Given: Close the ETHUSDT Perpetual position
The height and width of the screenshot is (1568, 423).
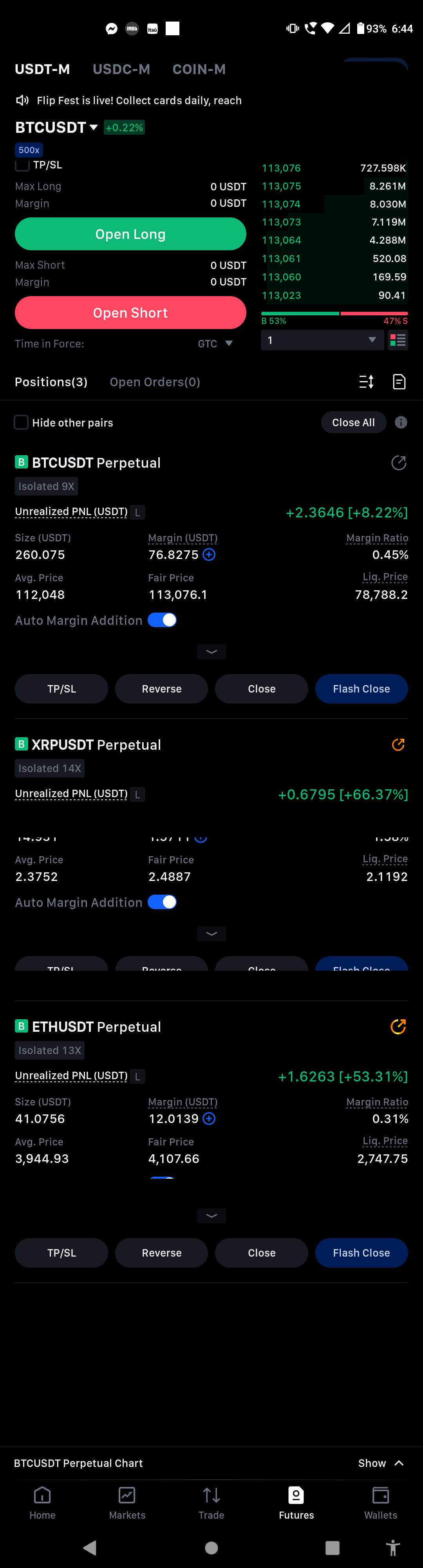Looking at the screenshot, I should click(261, 1253).
